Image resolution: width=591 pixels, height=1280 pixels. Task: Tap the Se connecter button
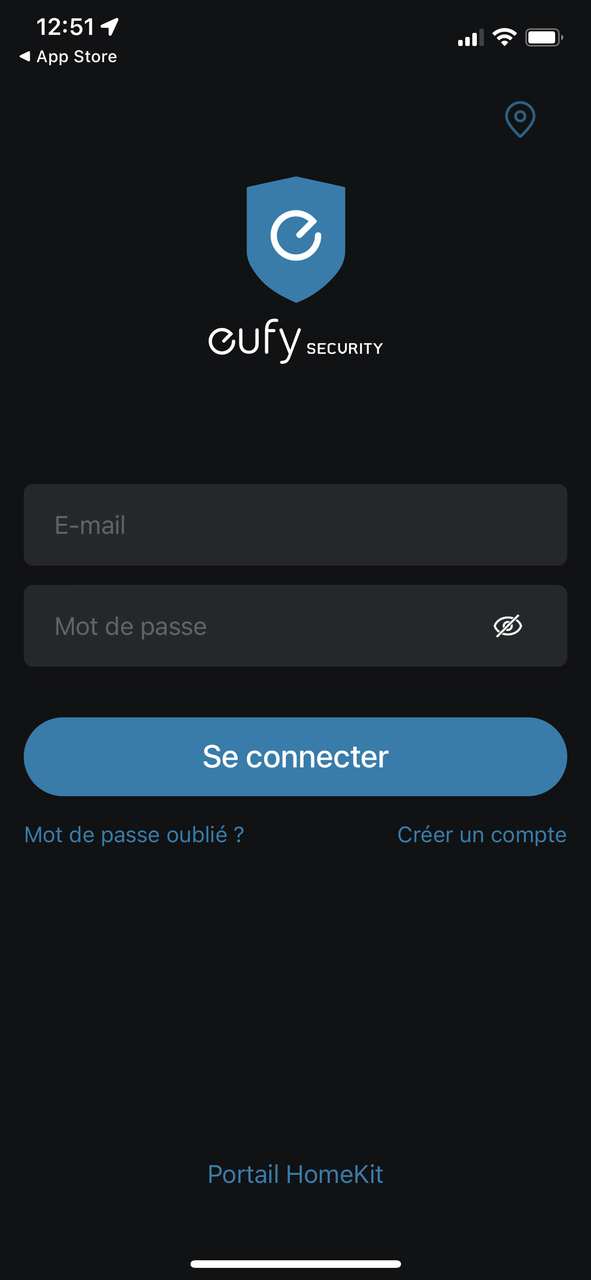(x=295, y=756)
